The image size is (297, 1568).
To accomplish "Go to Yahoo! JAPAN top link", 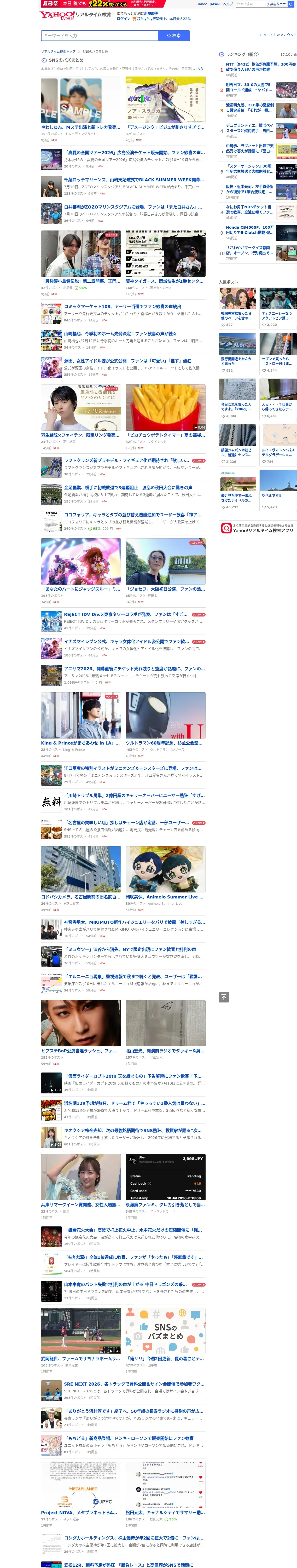I will (208, 4).
